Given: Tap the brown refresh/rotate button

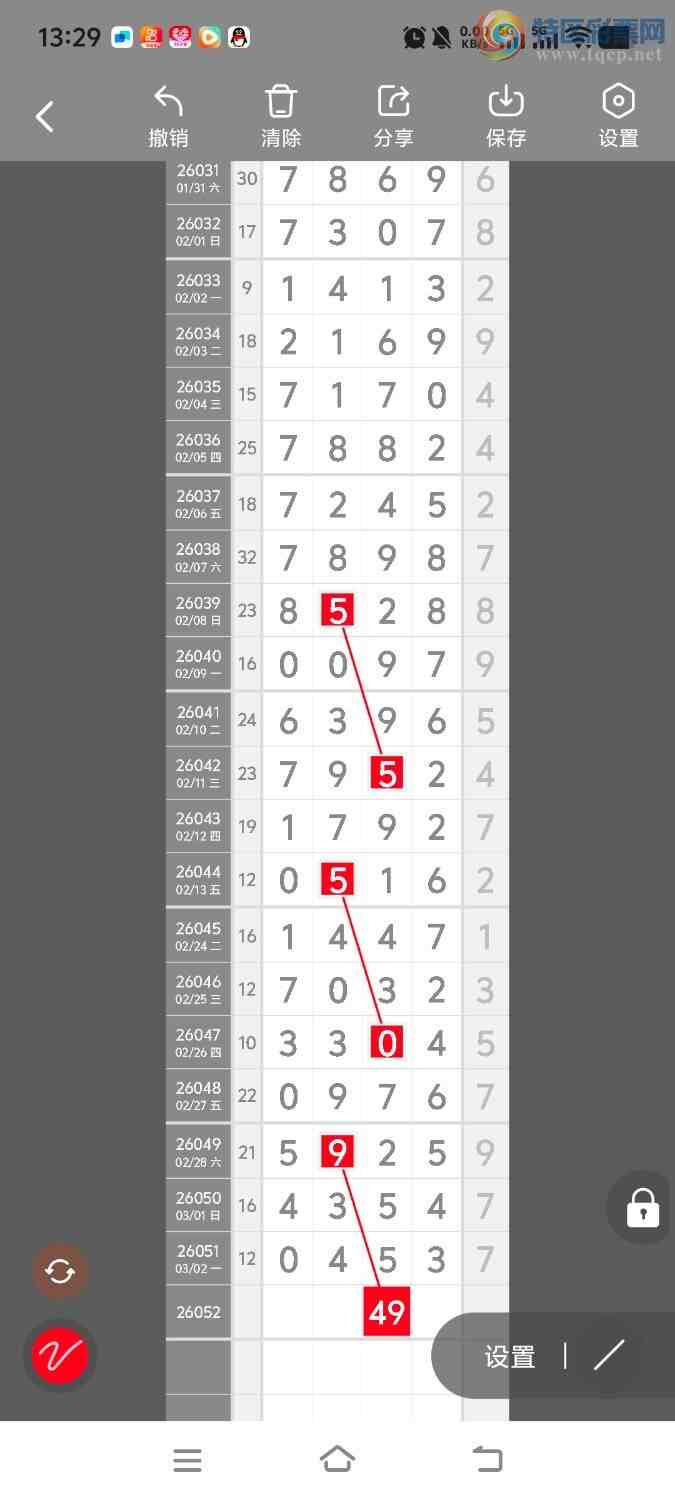Looking at the screenshot, I should 60,1272.
